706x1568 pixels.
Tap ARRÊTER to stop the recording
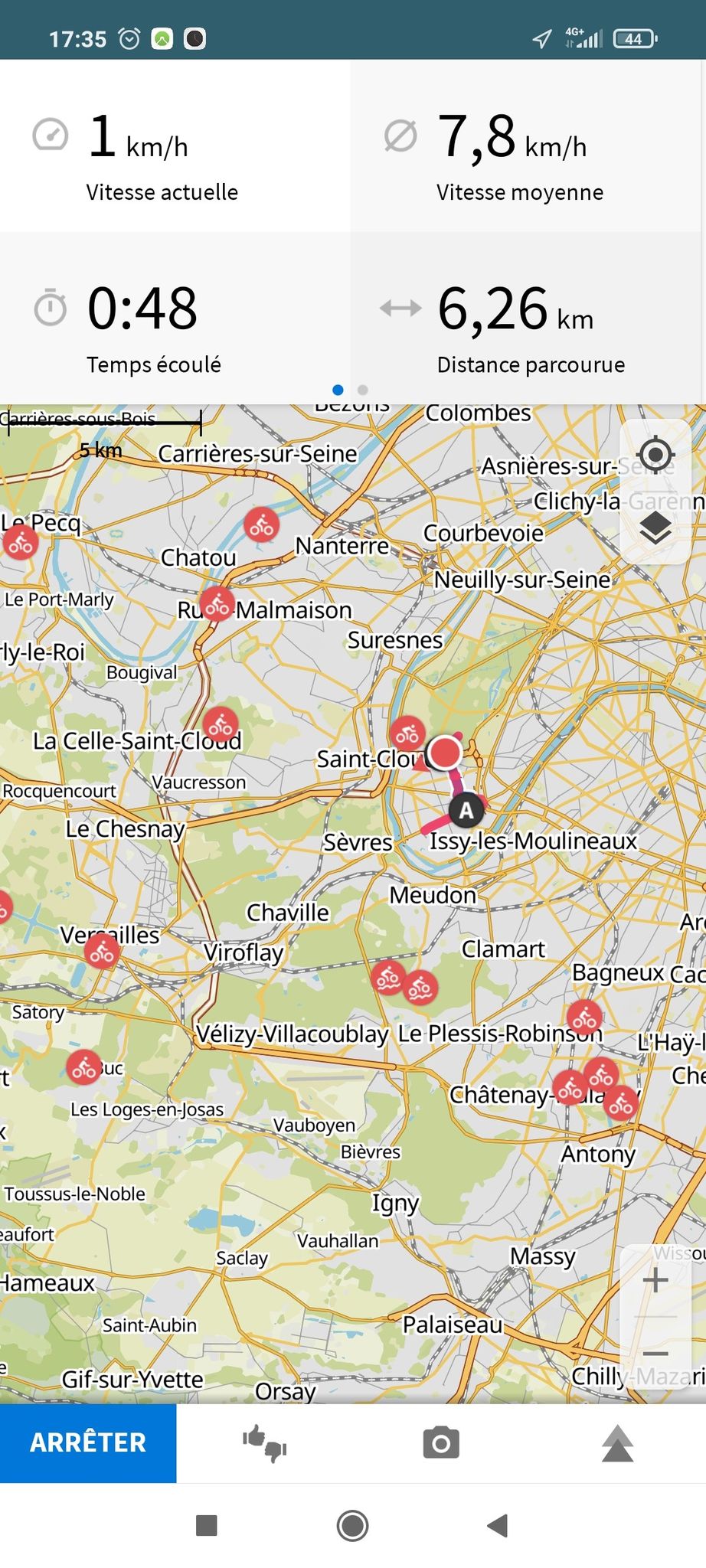click(88, 1442)
